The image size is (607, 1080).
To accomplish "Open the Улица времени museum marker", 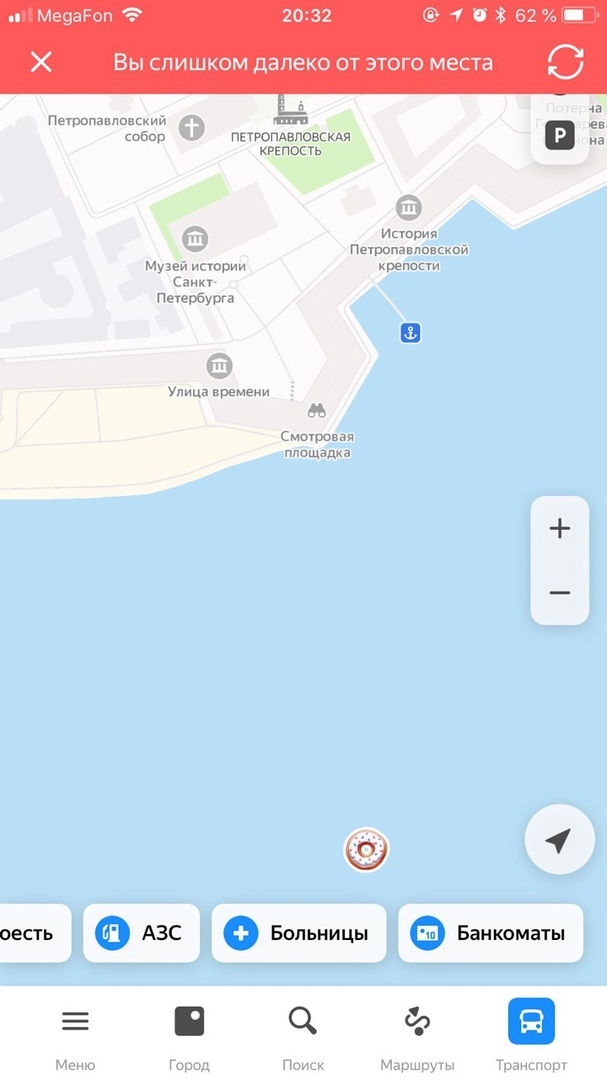I will (x=219, y=365).
